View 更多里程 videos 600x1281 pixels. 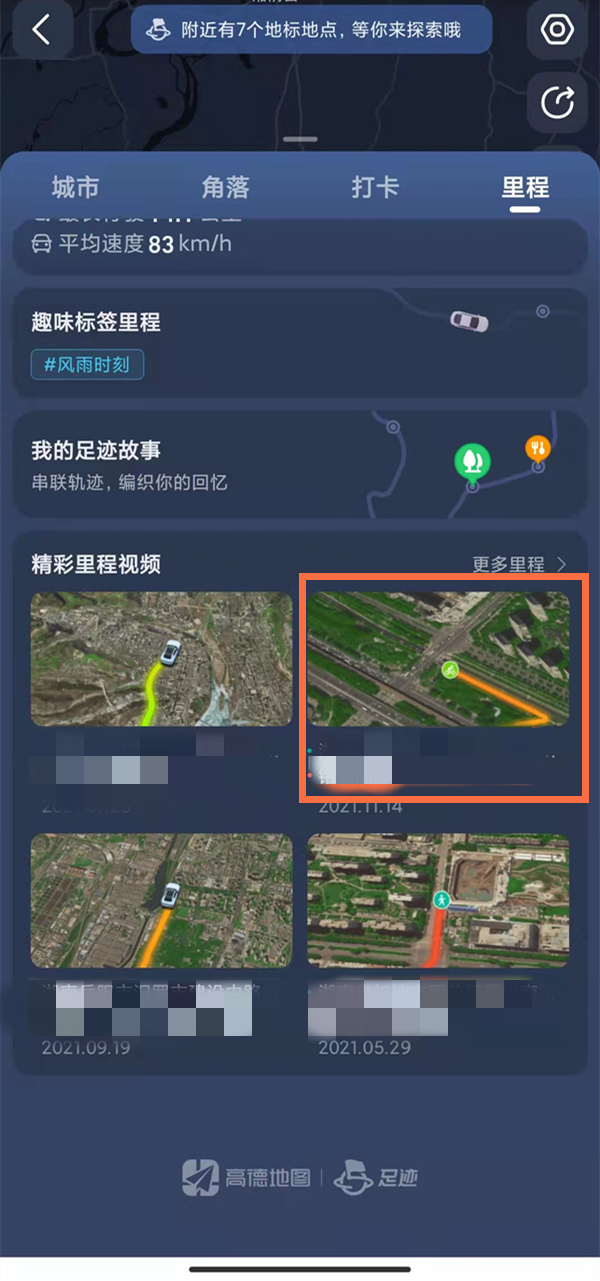(519, 565)
